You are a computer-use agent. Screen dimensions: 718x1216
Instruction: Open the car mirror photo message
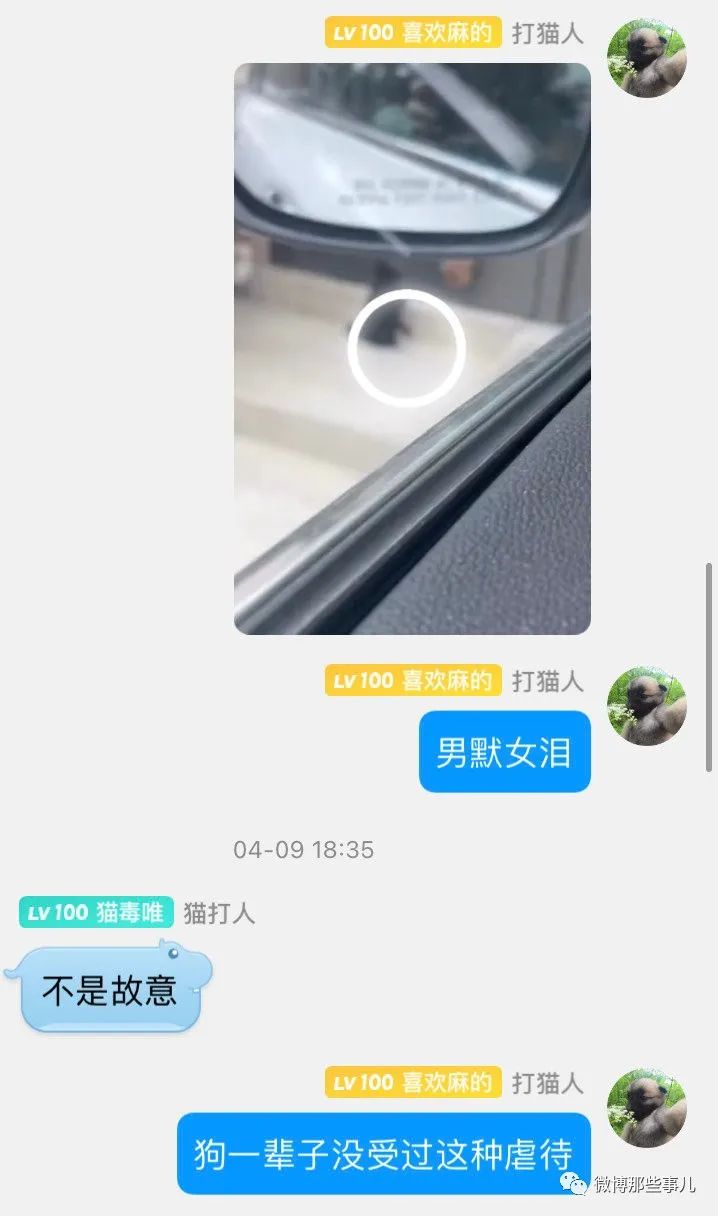pyautogui.click(x=412, y=348)
